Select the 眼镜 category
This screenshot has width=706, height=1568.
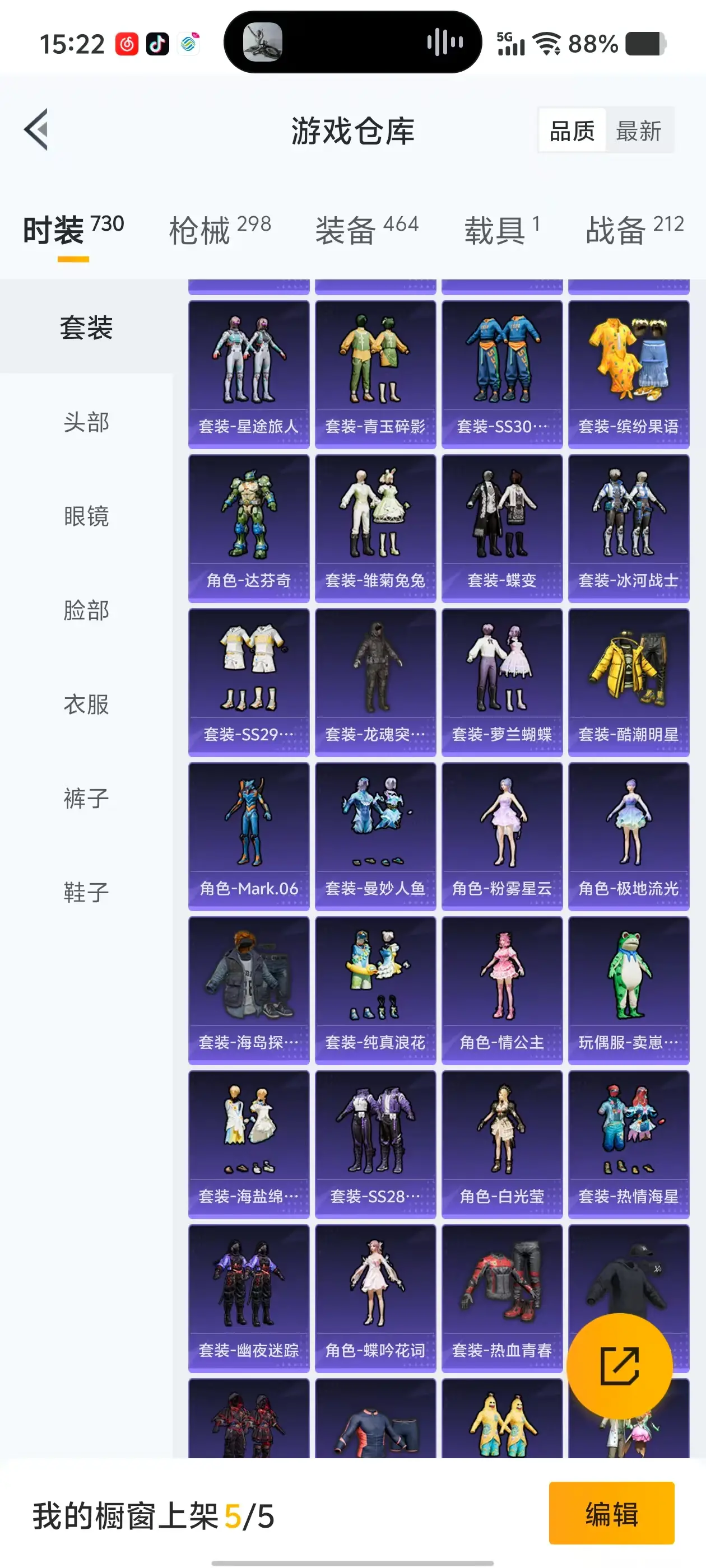coord(86,516)
